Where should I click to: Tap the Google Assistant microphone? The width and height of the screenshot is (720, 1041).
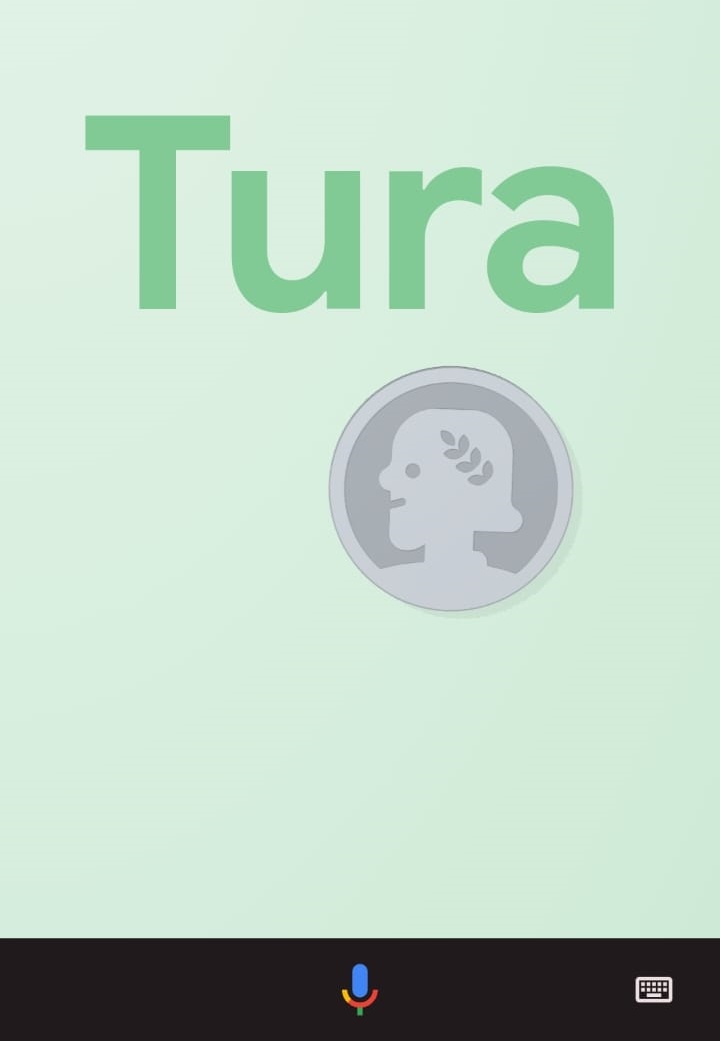pos(360,988)
